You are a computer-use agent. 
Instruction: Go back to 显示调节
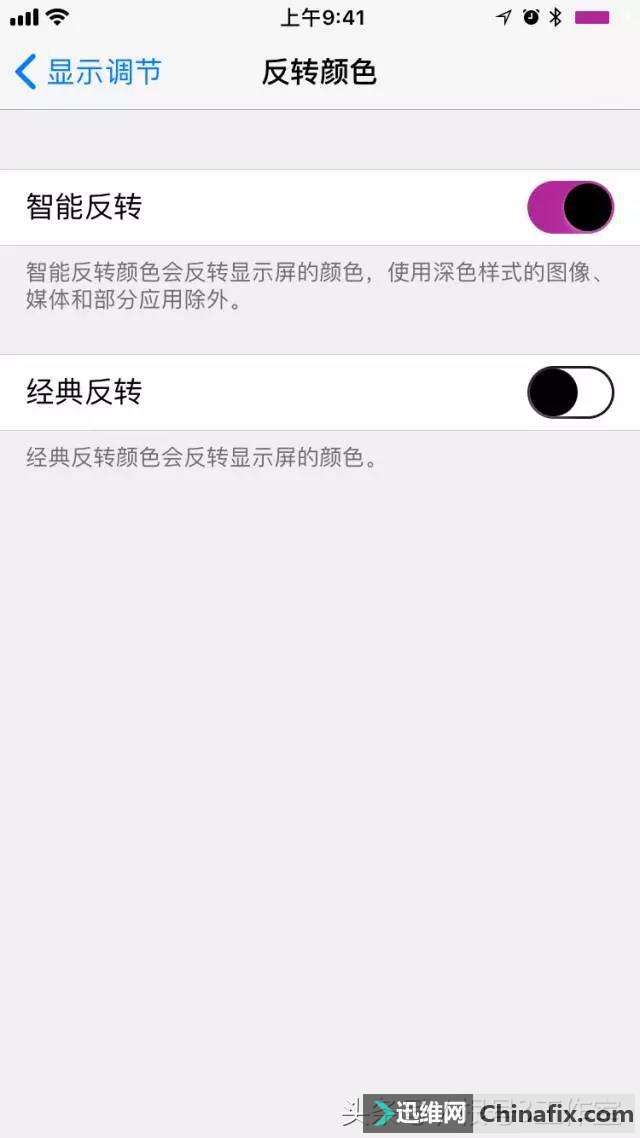tap(88, 72)
